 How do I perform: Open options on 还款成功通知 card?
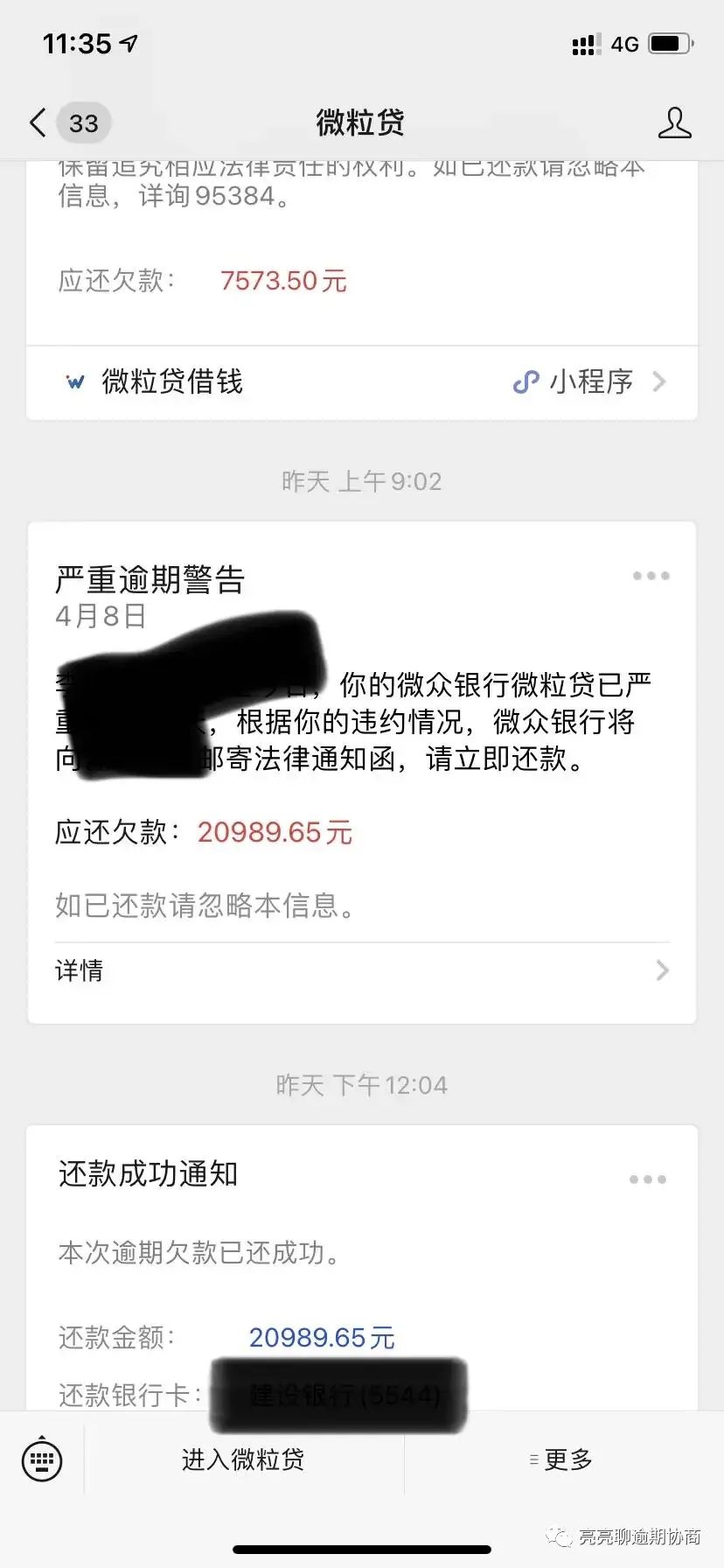(x=646, y=1179)
